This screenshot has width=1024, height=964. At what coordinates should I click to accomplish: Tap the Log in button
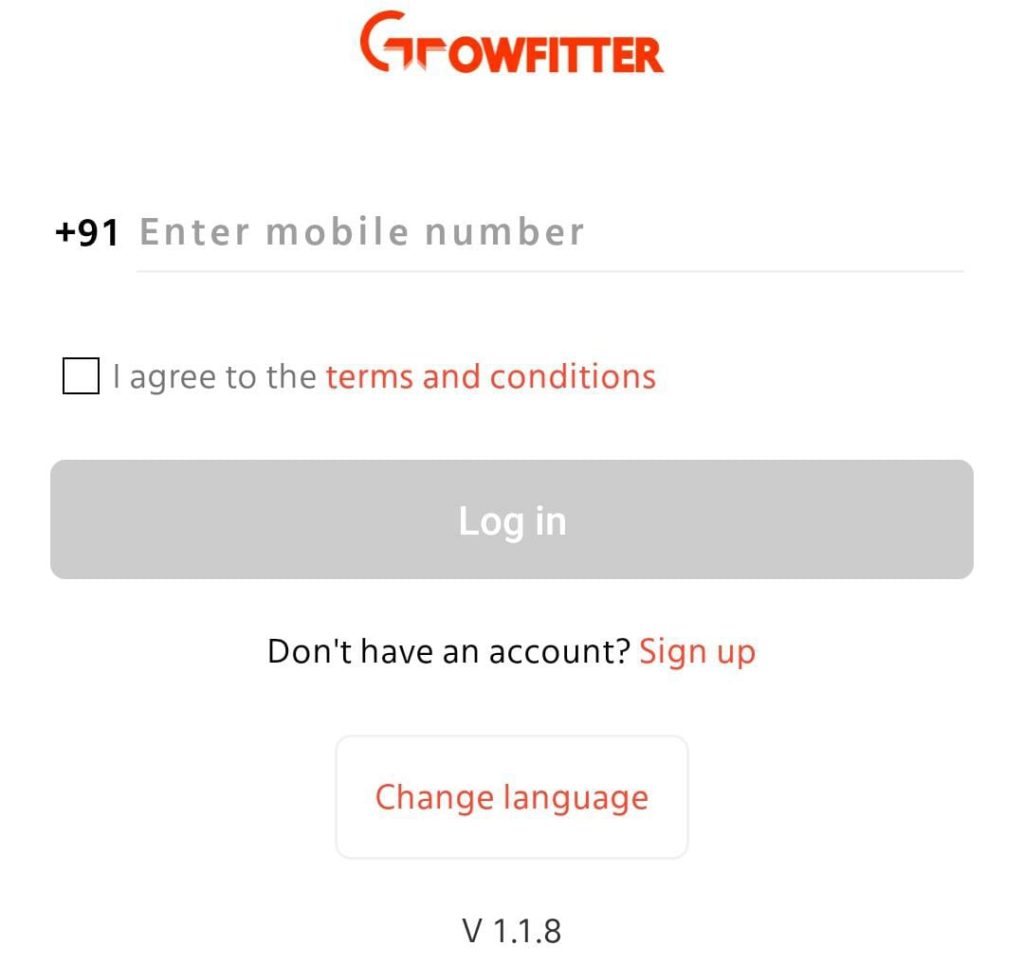click(511, 520)
